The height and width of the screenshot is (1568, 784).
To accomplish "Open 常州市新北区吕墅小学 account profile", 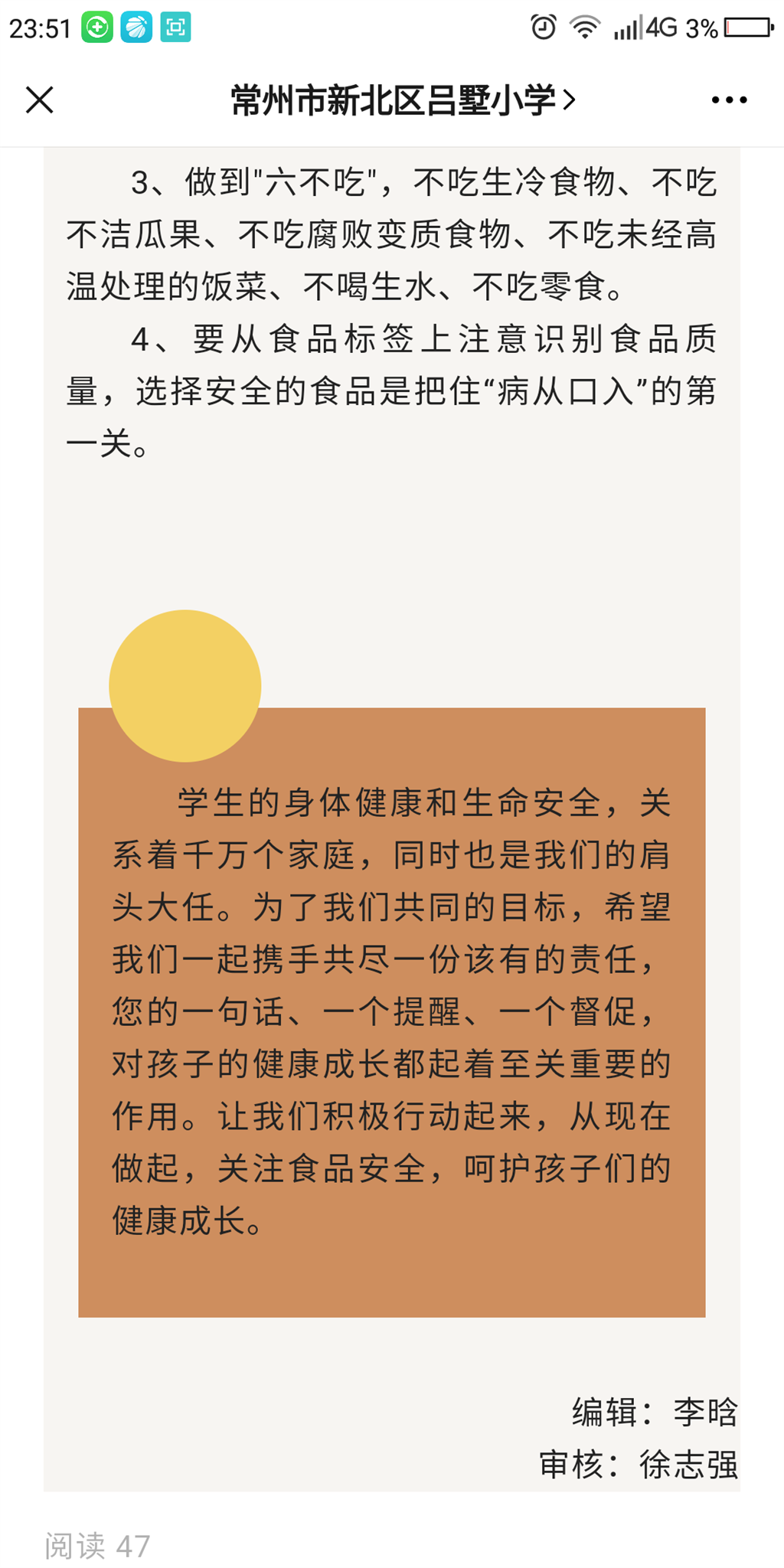I will pos(403,100).
